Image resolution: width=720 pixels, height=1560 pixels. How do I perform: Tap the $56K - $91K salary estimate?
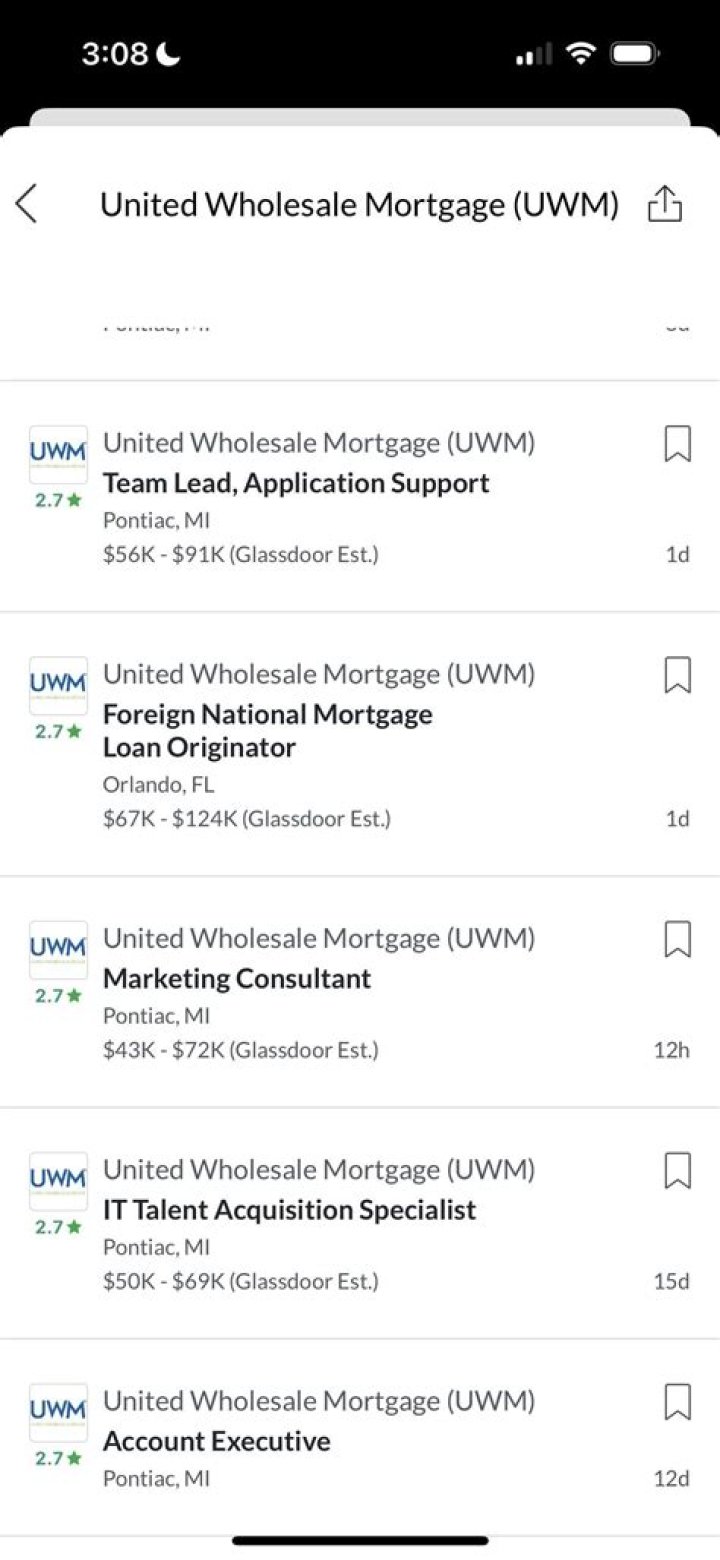point(242,553)
